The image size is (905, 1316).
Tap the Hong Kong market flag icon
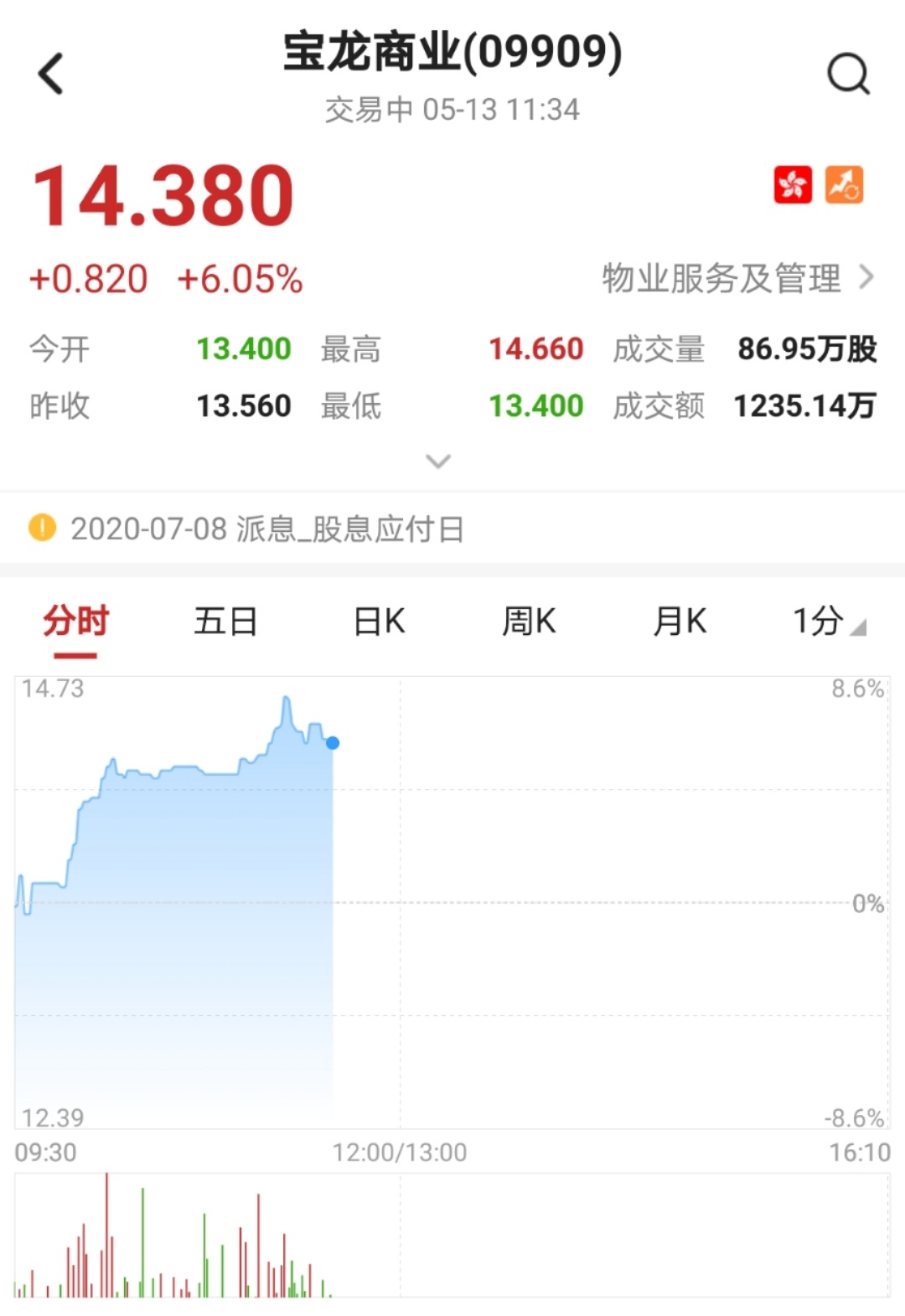[x=793, y=185]
